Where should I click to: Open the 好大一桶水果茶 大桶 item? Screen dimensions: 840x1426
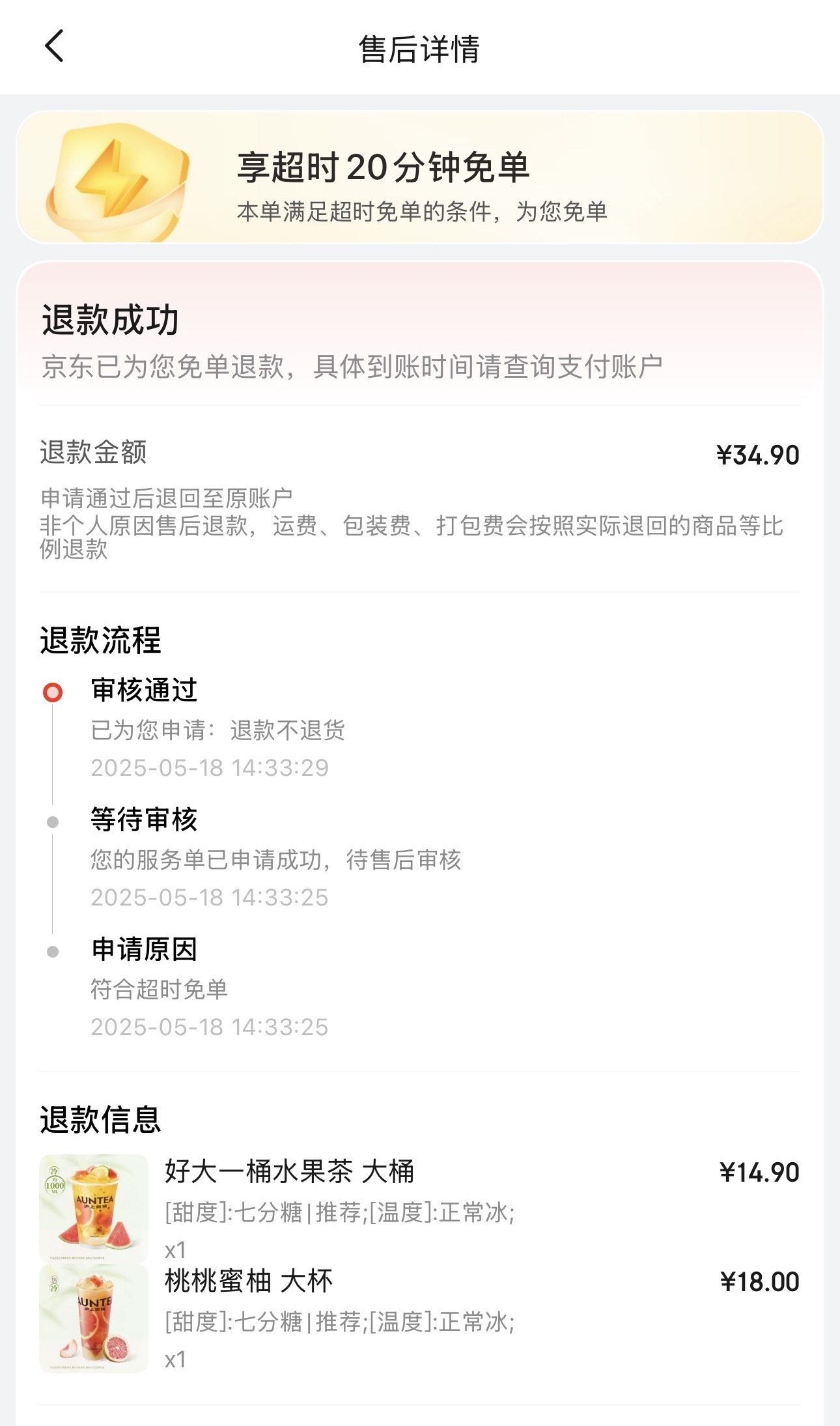[419, 1208]
